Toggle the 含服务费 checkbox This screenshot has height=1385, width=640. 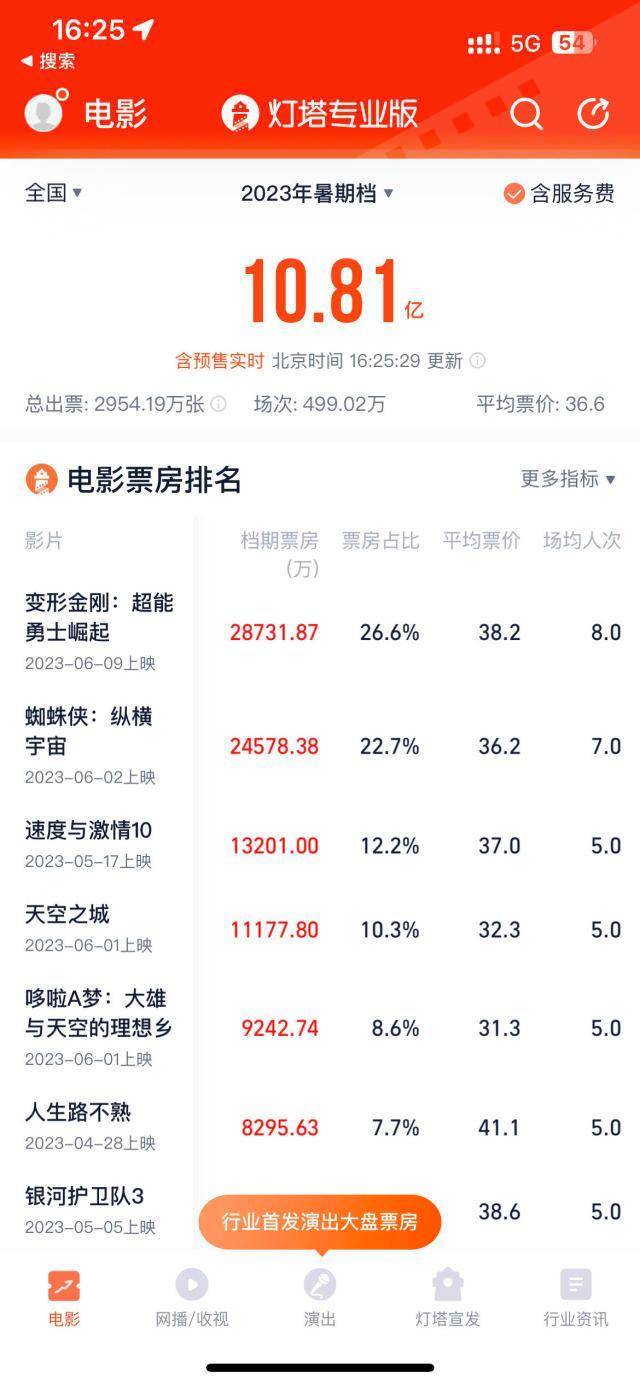[x=559, y=194]
